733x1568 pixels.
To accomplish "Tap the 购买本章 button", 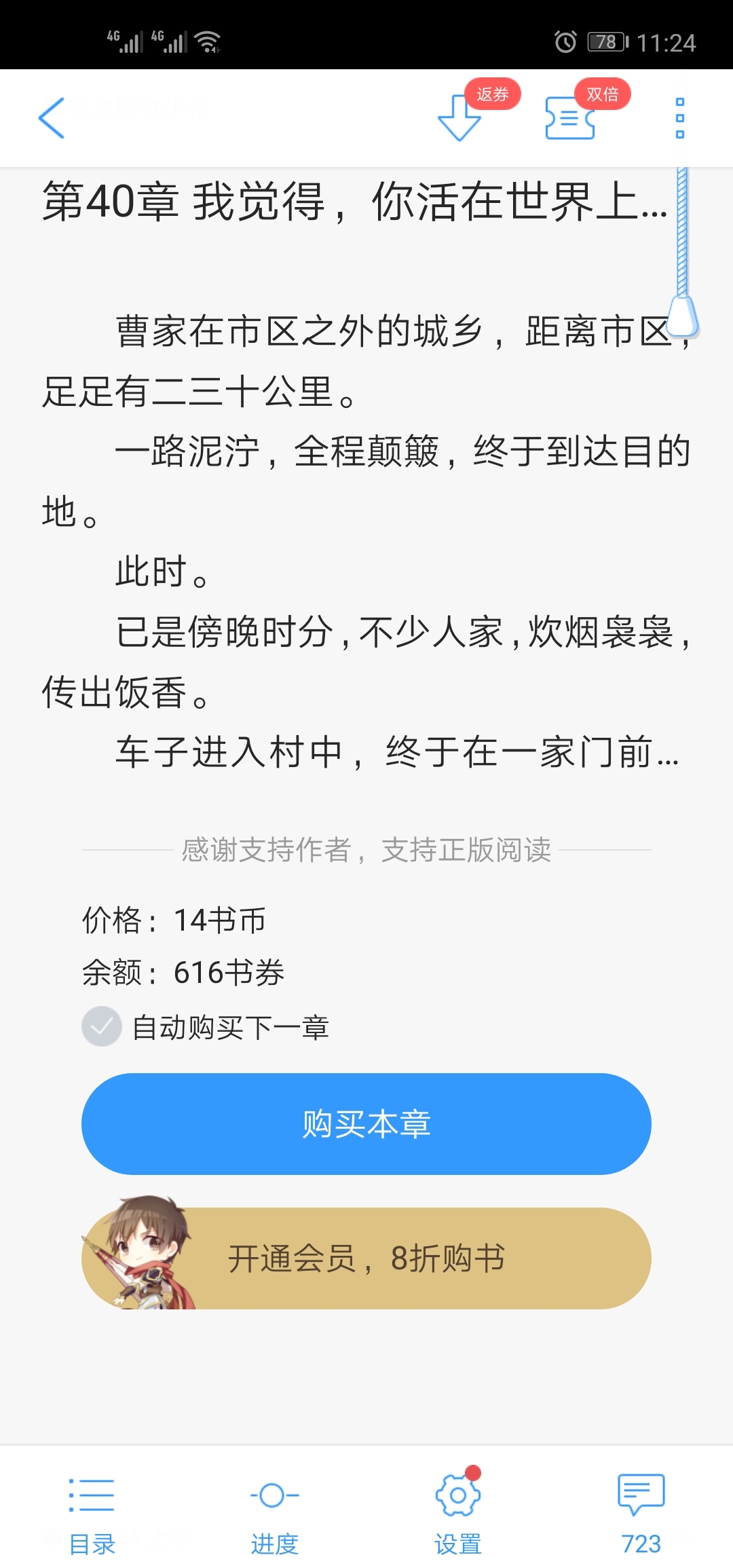I will pos(366,1124).
